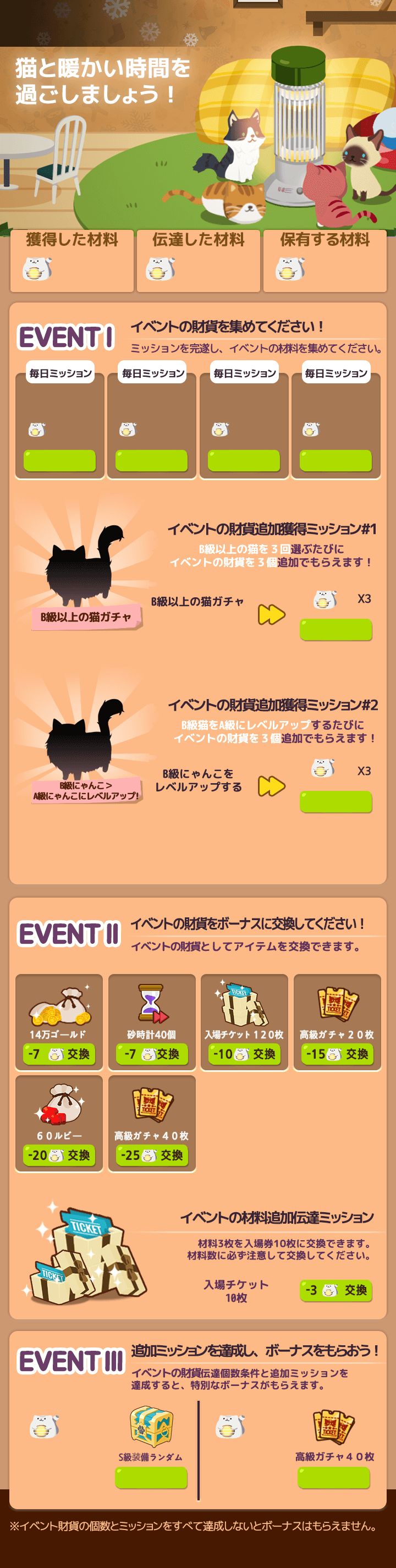Claim the 高級ガチャ40枚 bonus in EVENT III
This screenshot has width=396, height=1568.
[x=334, y=1477]
